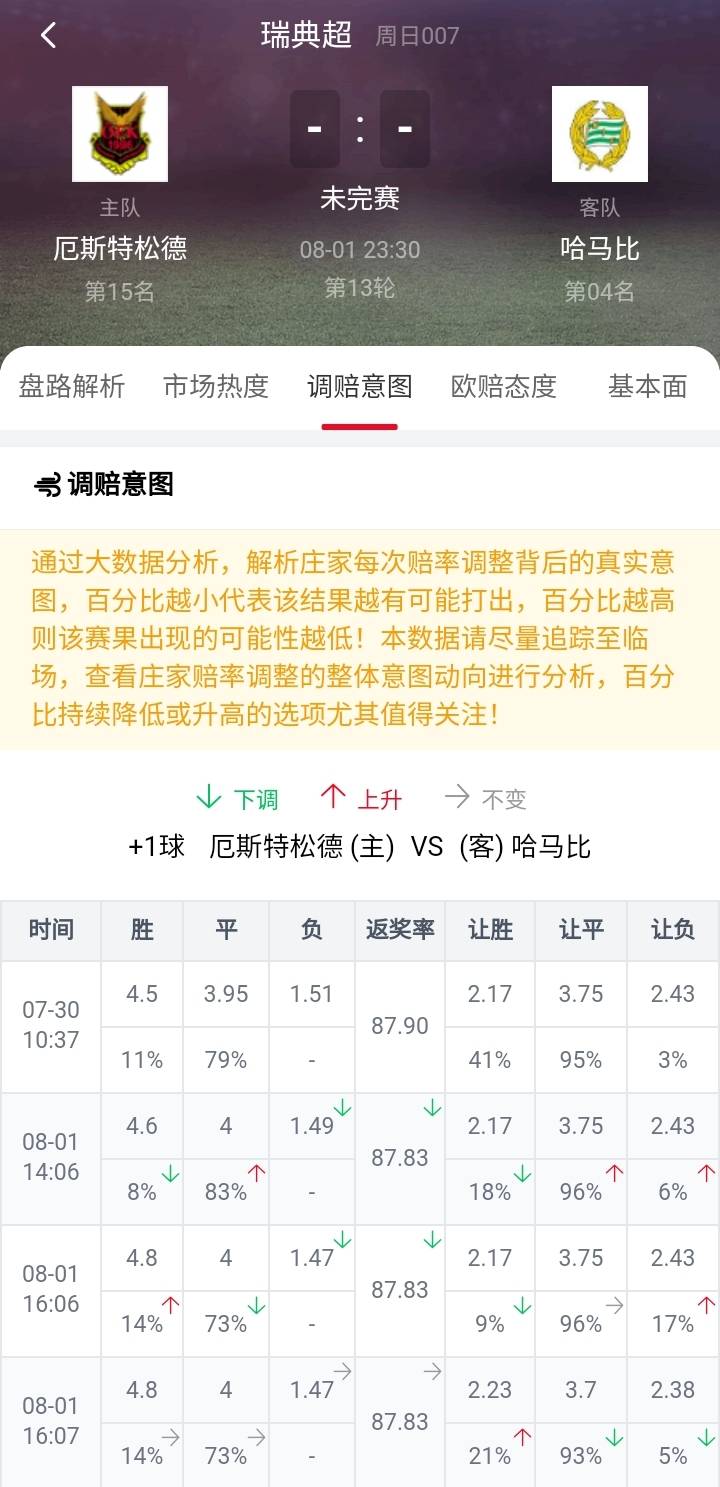Select the 调赔意图 tab

coord(360,387)
